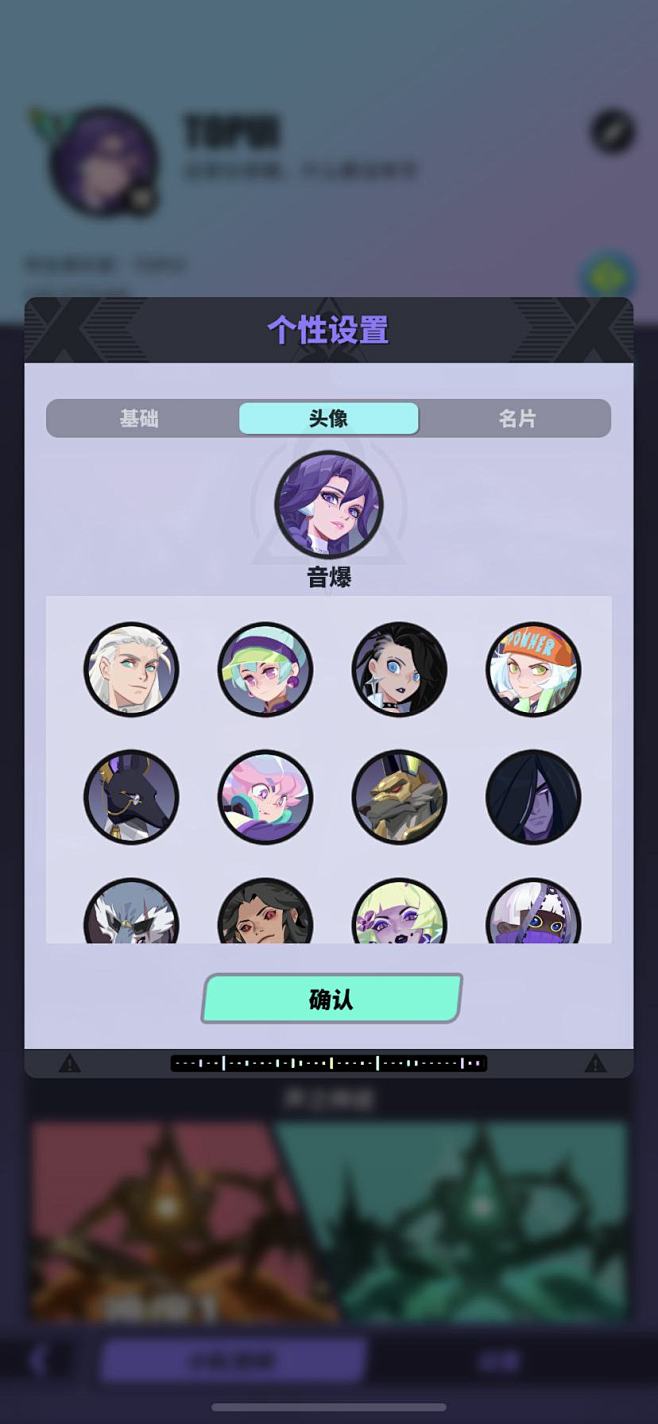Image resolution: width=658 pixels, height=1424 pixels.
Task: Select the Anubis jackal avatar
Action: coord(131,797)
